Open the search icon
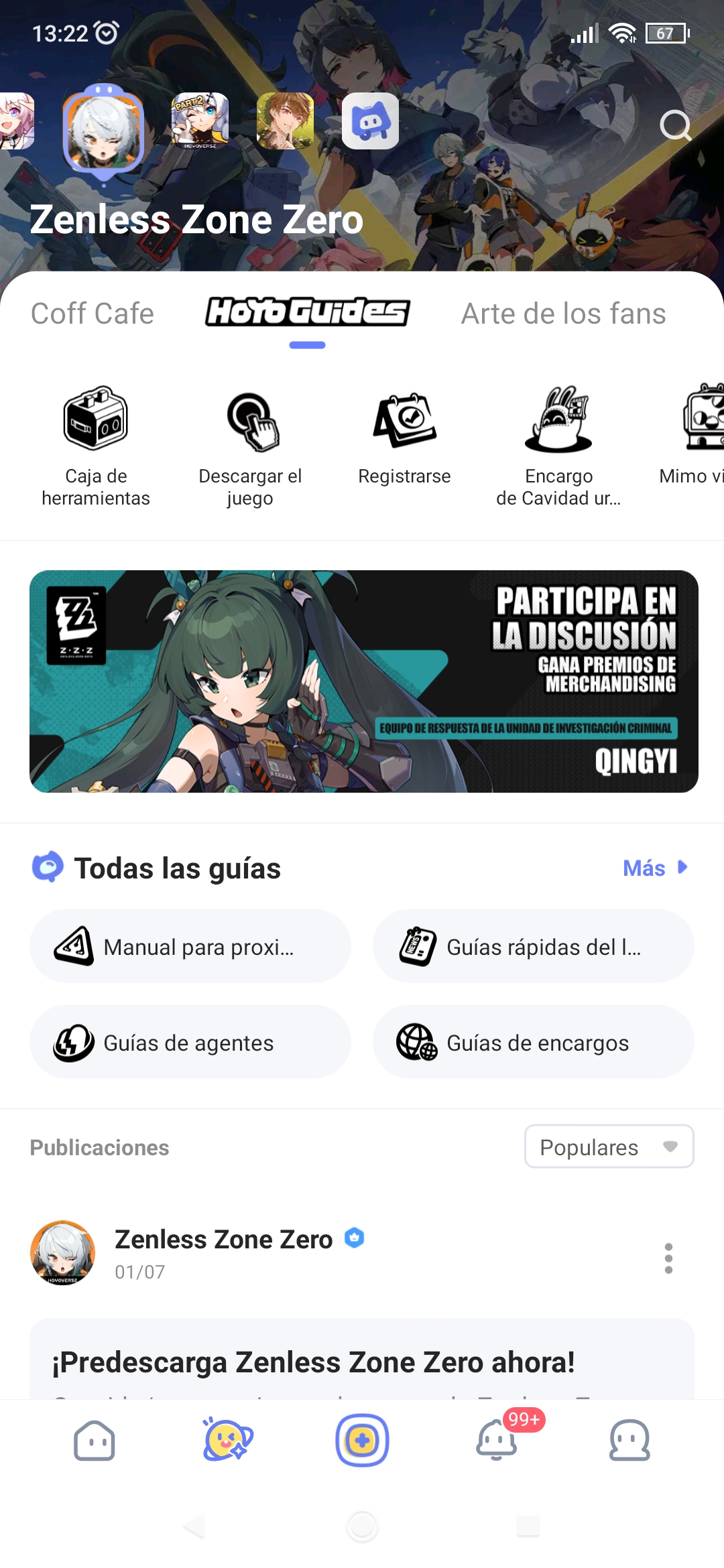 coord(675,125)
